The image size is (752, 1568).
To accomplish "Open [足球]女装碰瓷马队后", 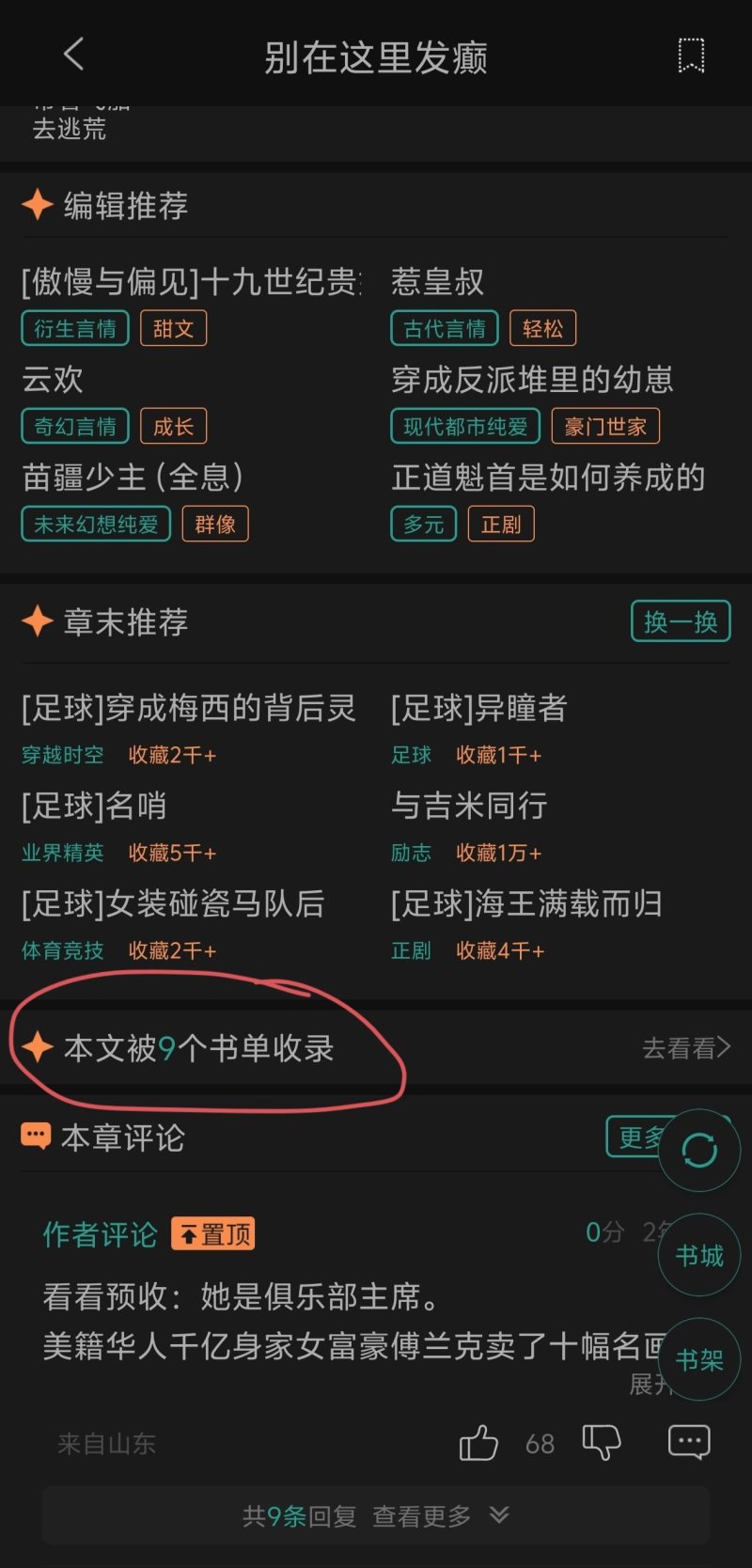I will click(173, 903).
